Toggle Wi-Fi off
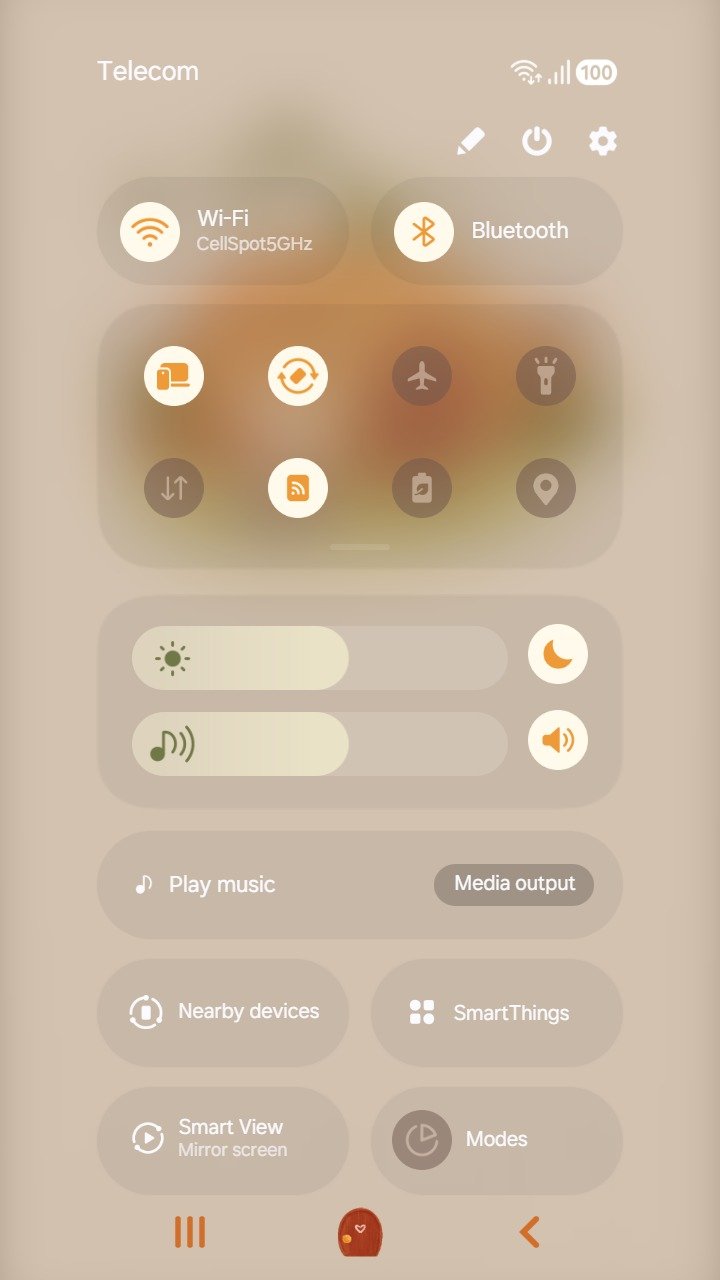Screen dimensions: 720x1280 pos(150,231)
